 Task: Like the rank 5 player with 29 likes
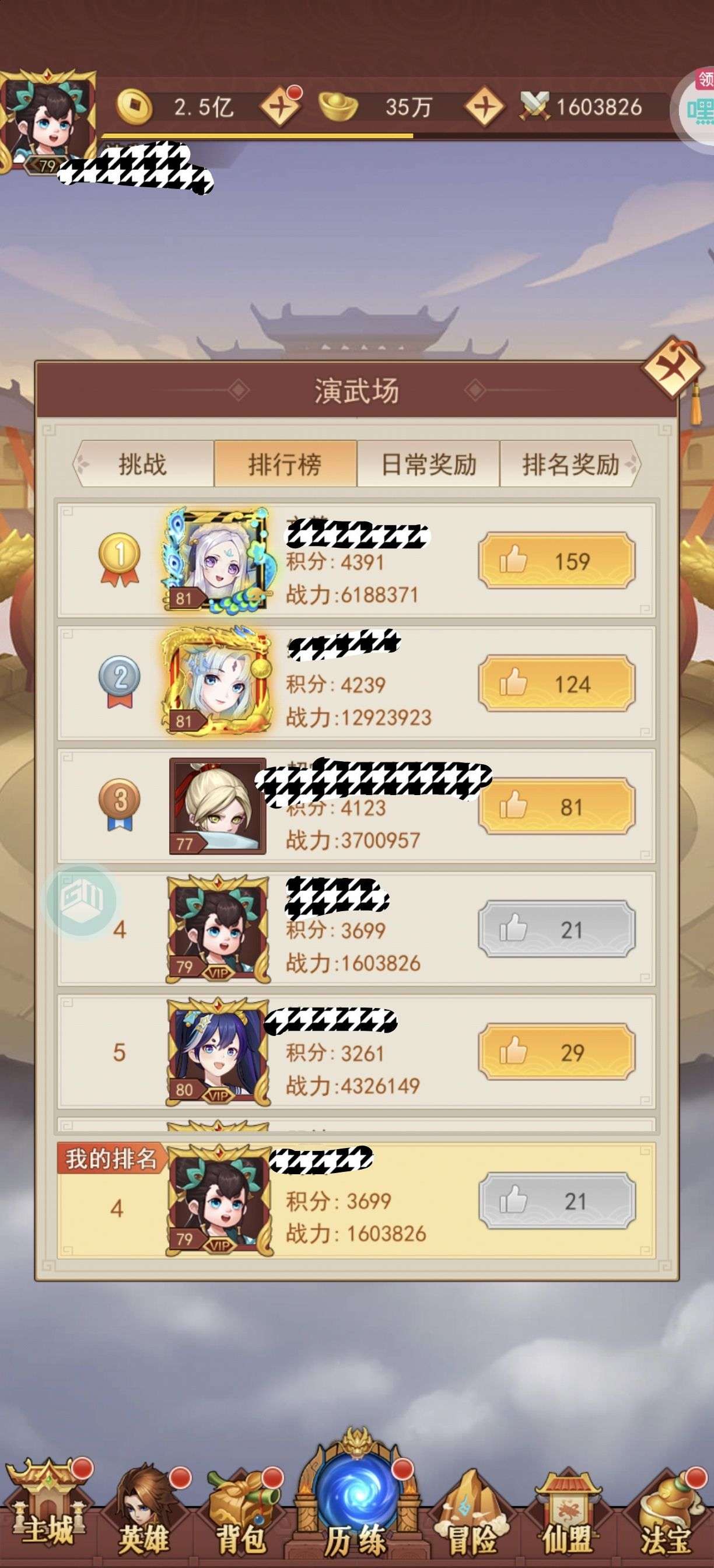[x=556, y=1052]
